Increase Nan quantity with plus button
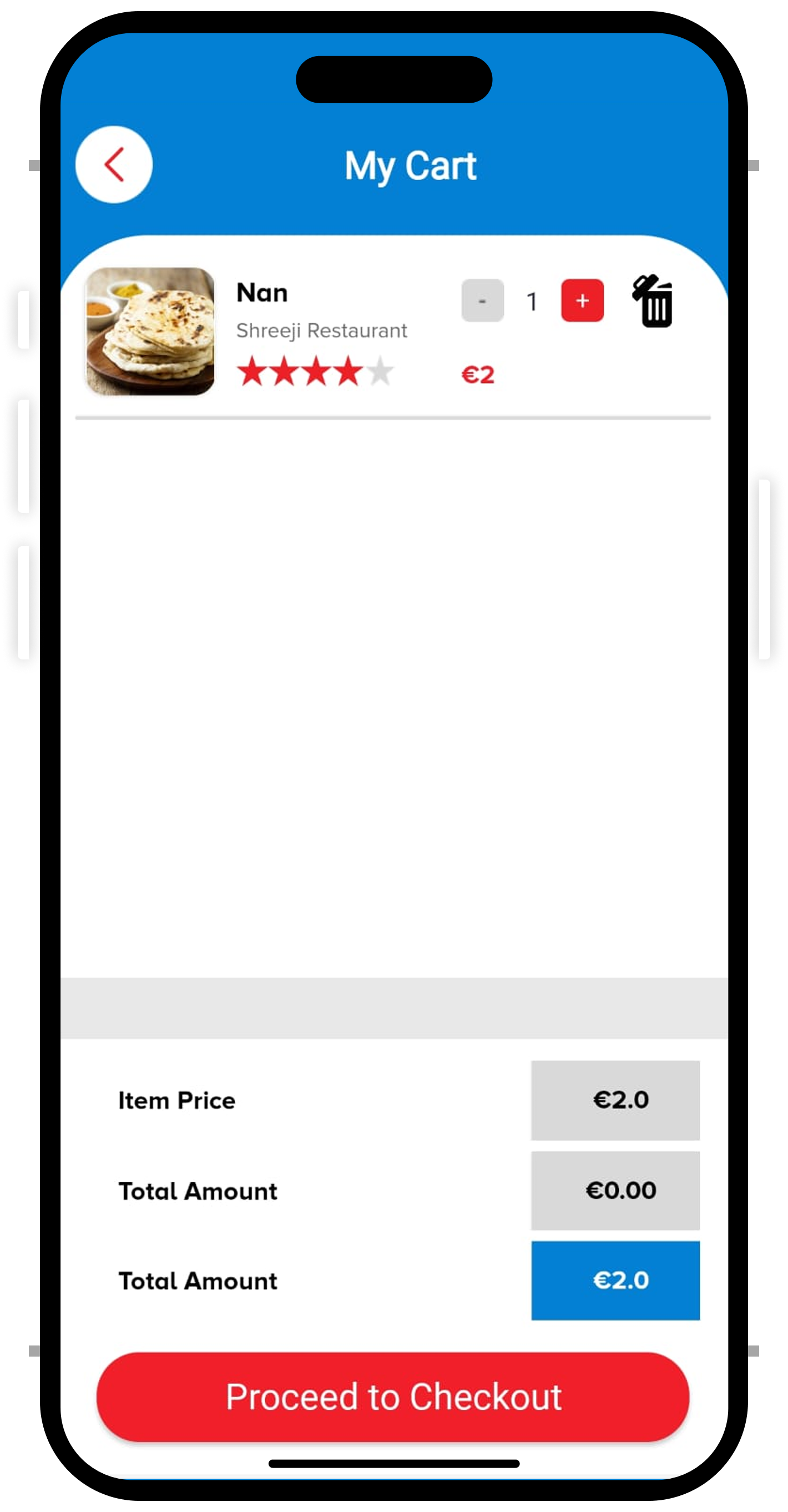 [582, 300]
